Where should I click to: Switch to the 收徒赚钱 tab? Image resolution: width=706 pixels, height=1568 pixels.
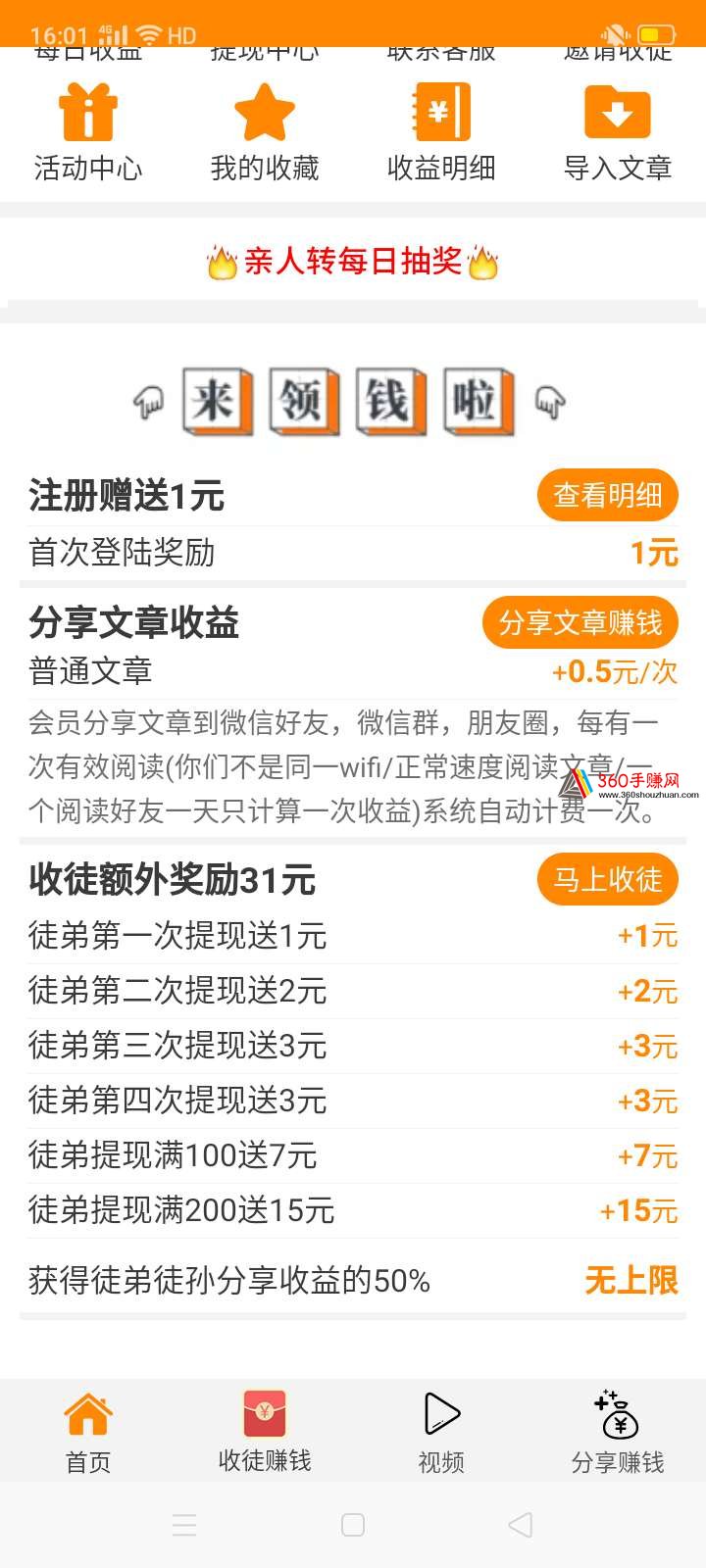pyautogui.click(x=265, y=1434)
